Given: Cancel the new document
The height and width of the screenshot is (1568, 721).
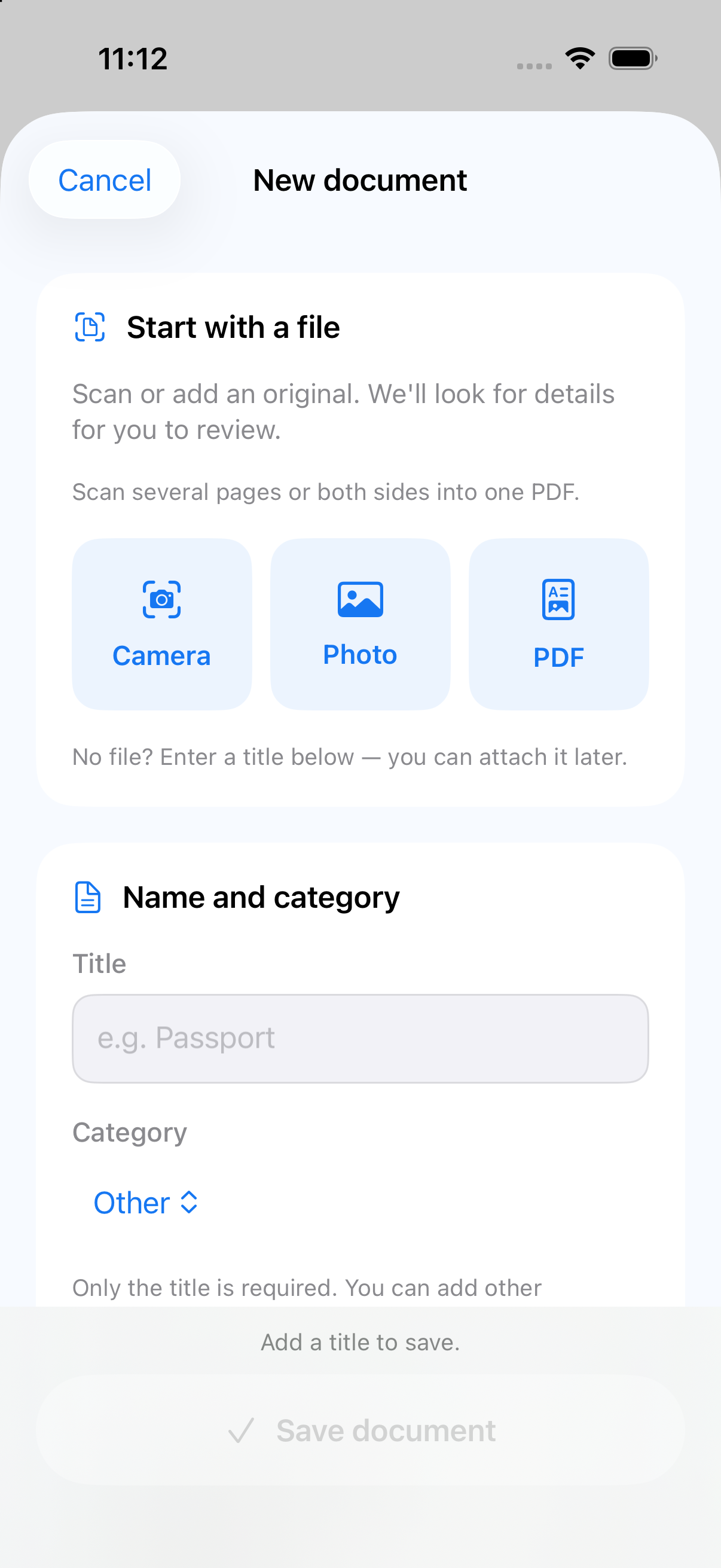Looking at the screenshot, I should [105, 180].
